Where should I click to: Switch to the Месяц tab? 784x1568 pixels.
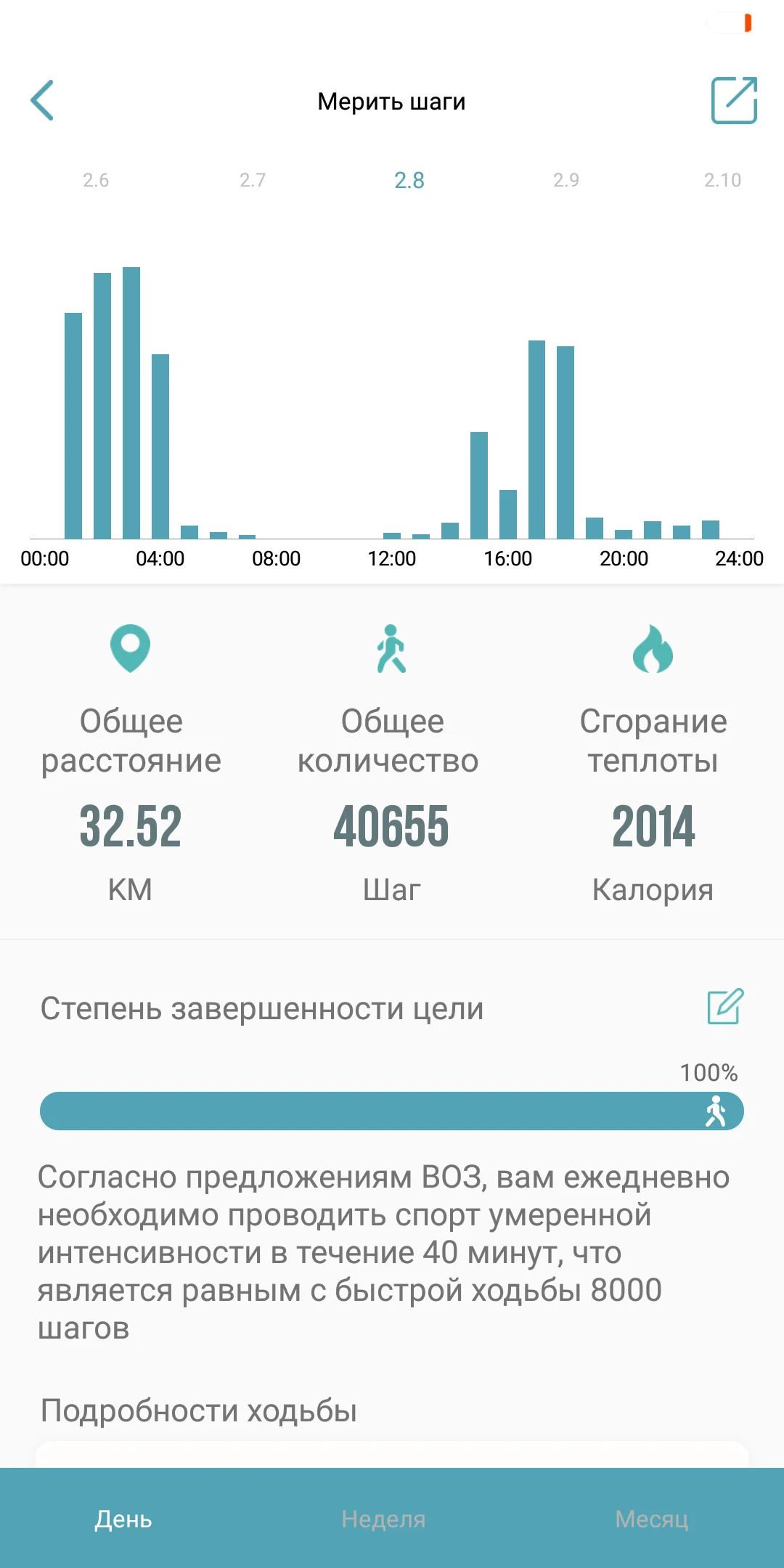651,1519
